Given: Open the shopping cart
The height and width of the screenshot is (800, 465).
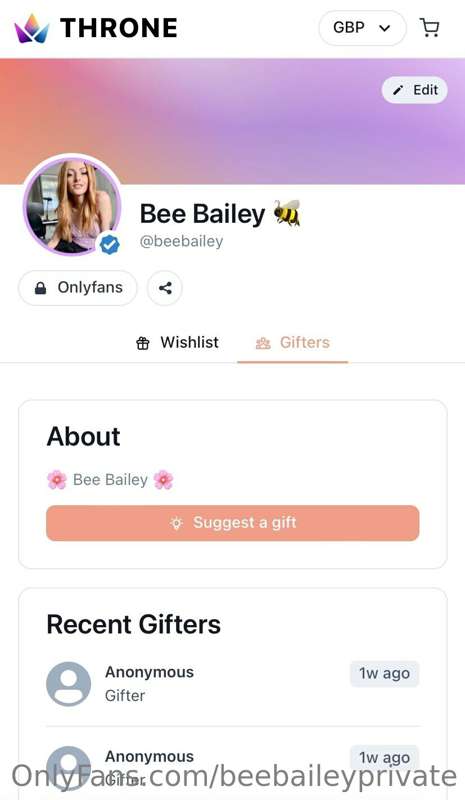Looking at the screenshot, I should pyautogui.click(x=429, y=28).
